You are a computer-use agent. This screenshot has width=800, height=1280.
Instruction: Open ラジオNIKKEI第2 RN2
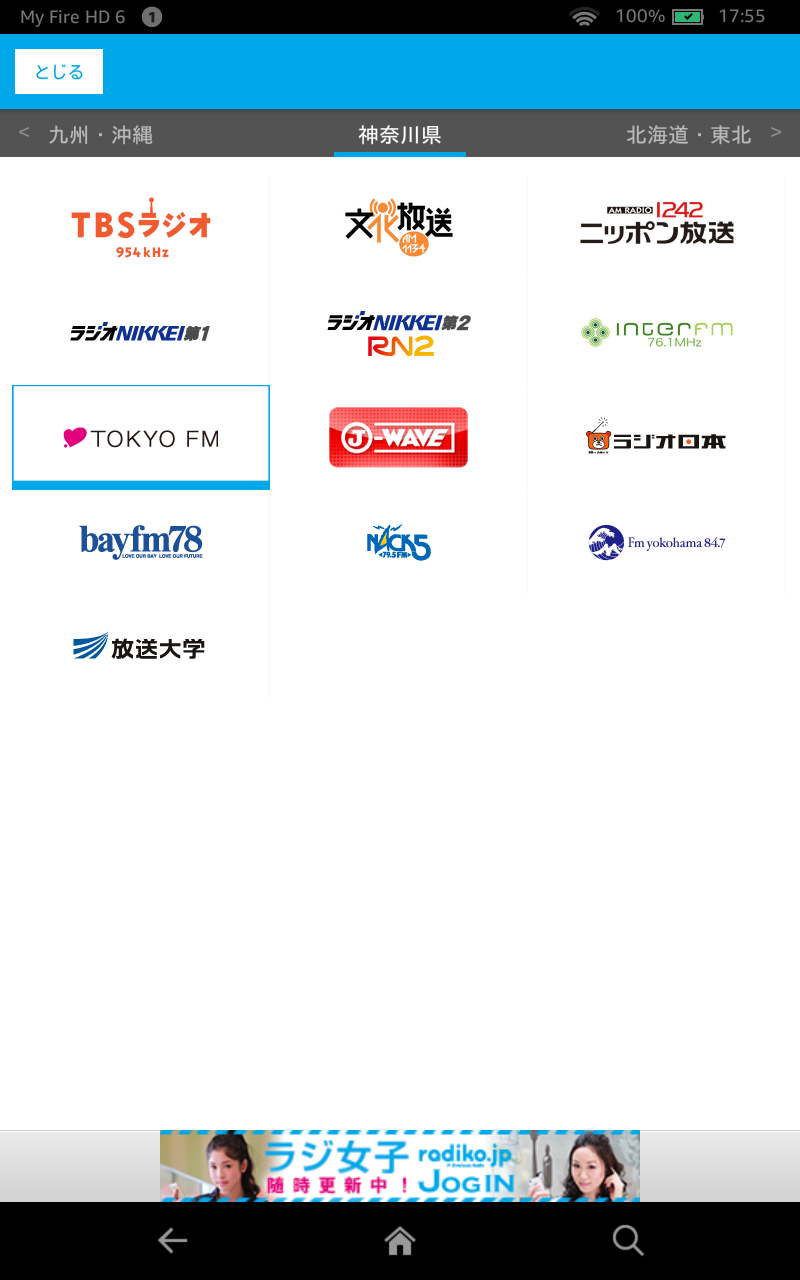click(399, 333)
